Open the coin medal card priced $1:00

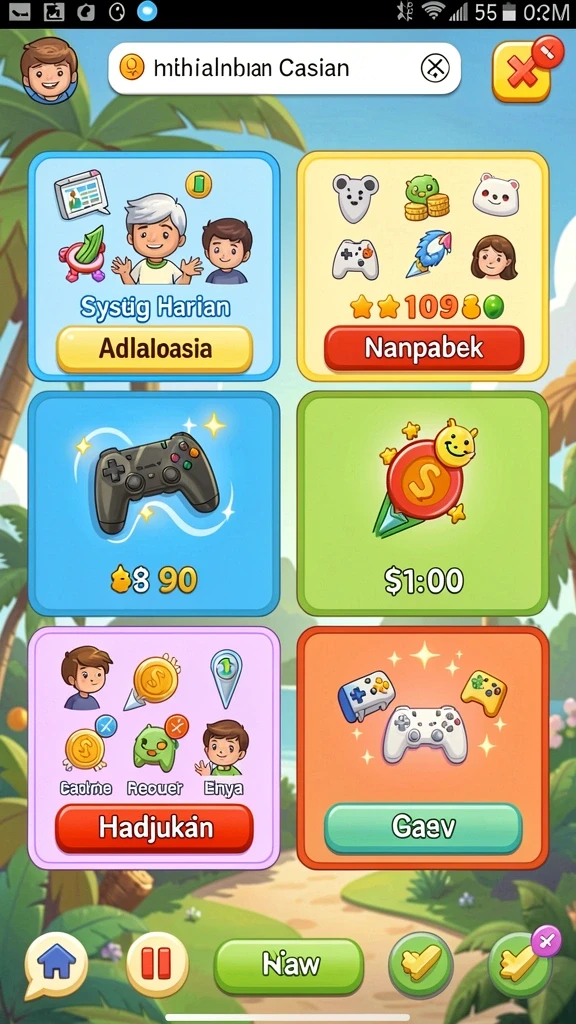(x=423, y=504)
